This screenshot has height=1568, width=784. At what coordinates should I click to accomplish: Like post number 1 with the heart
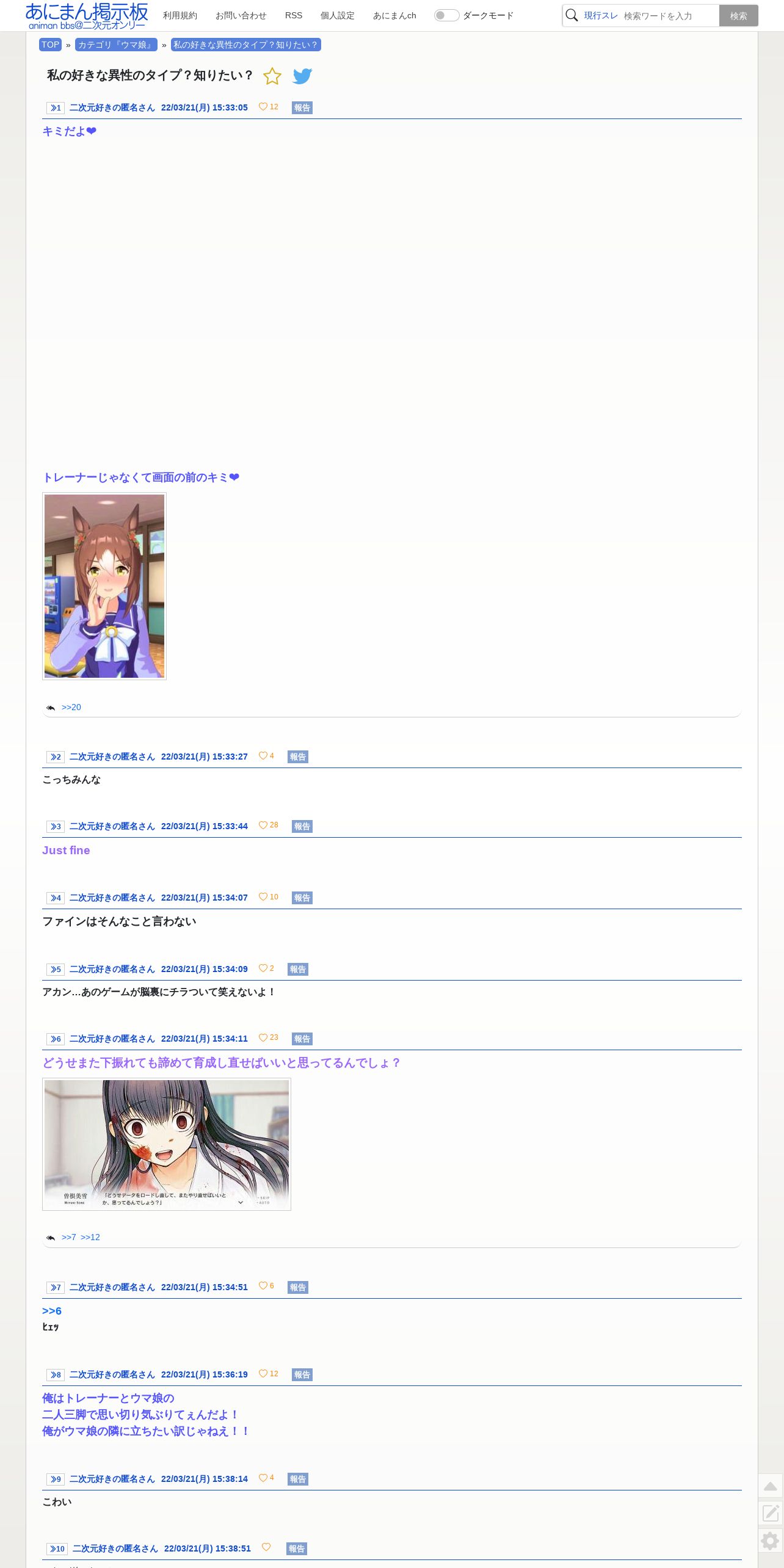coord(263,107)
